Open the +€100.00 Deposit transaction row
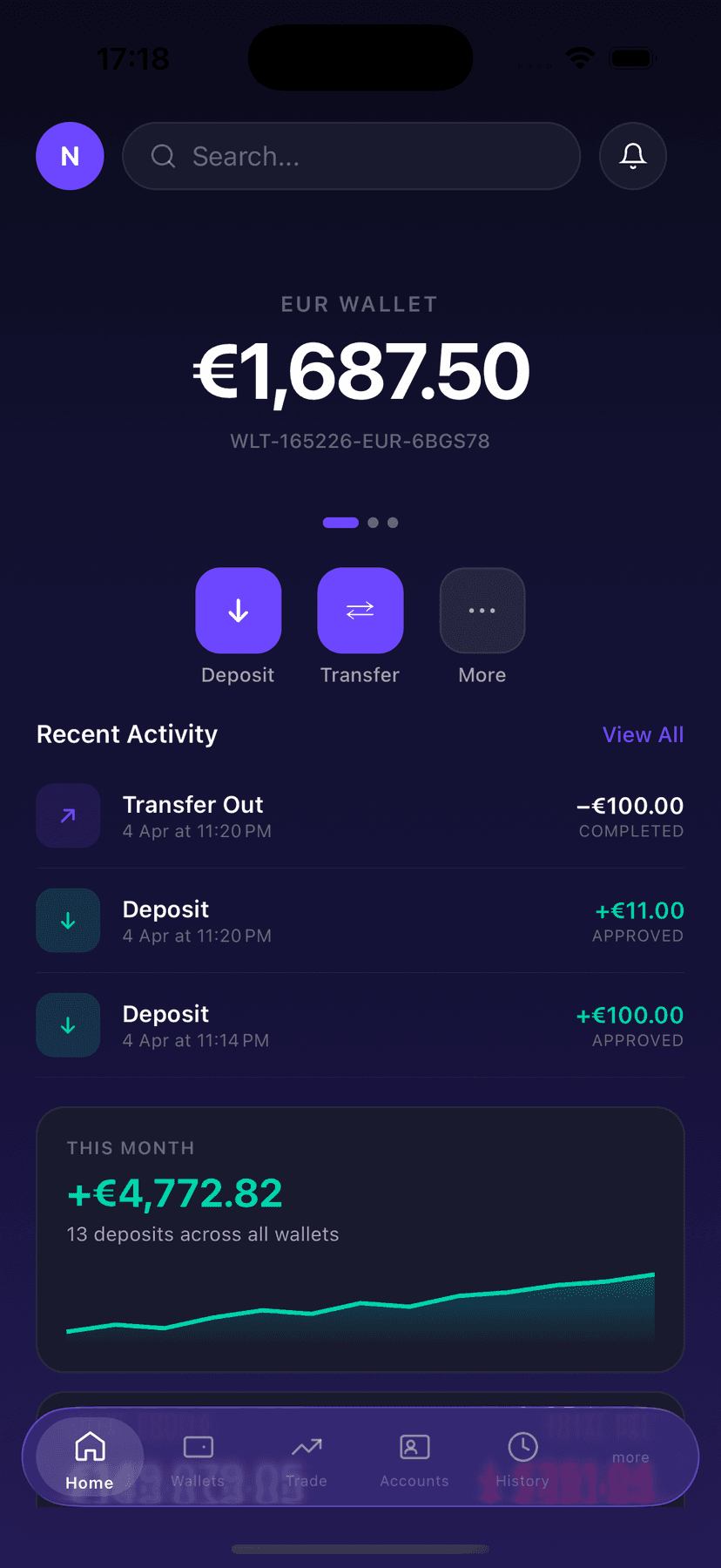The image size is (721, 1568). pyautogui.click(x=360, y=1024)
